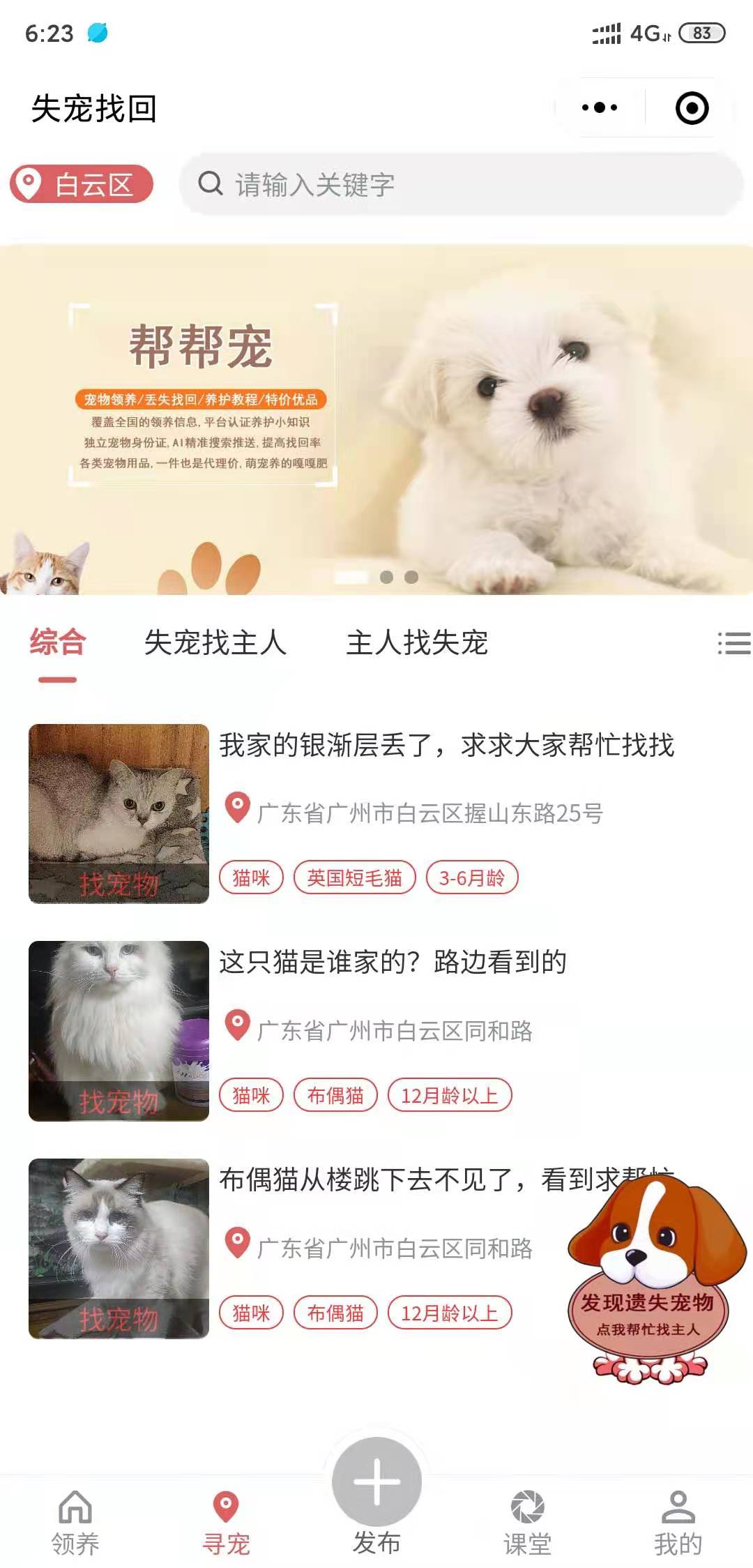Close the mini program via the circle icon
Screen dimensions: 753x1568
pos(692,108)
